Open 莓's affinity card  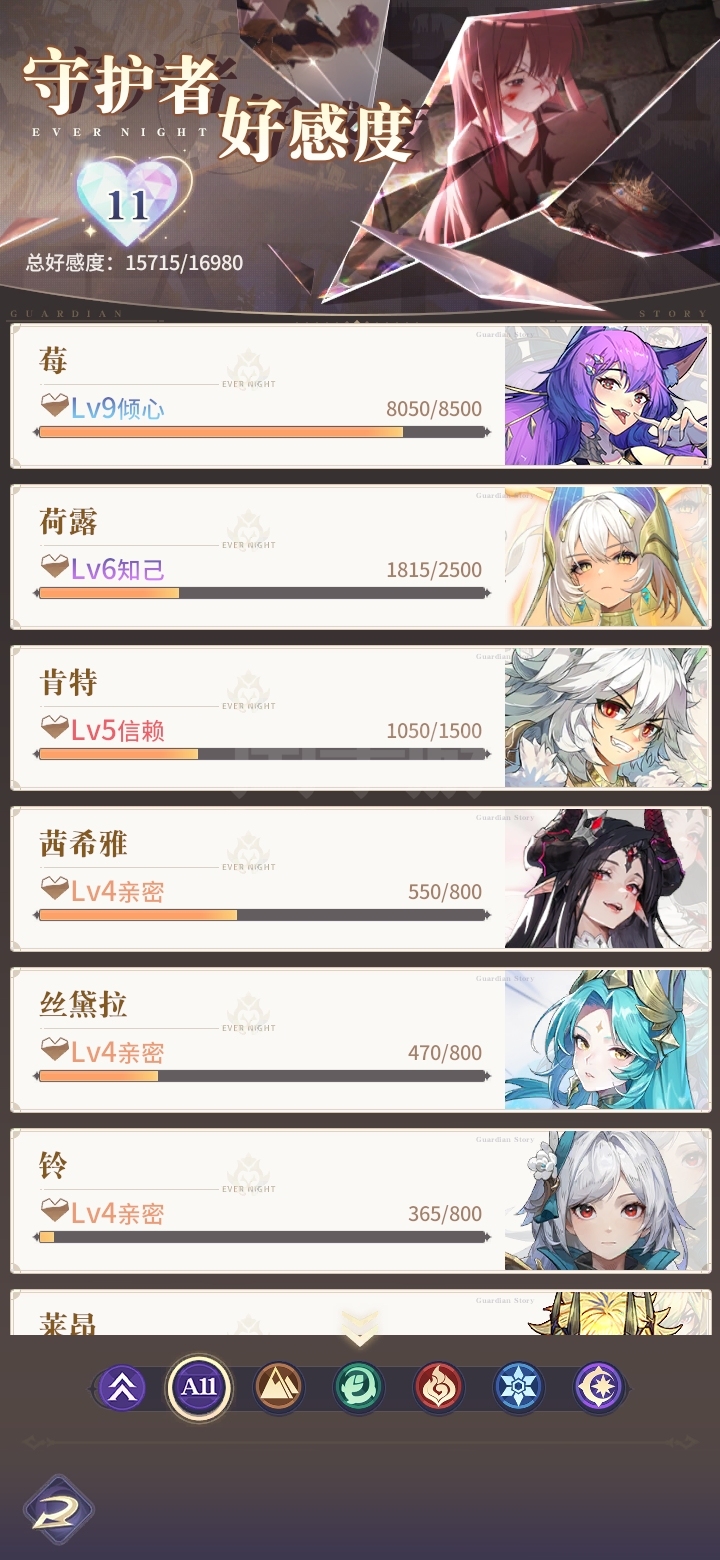(360, 396)
